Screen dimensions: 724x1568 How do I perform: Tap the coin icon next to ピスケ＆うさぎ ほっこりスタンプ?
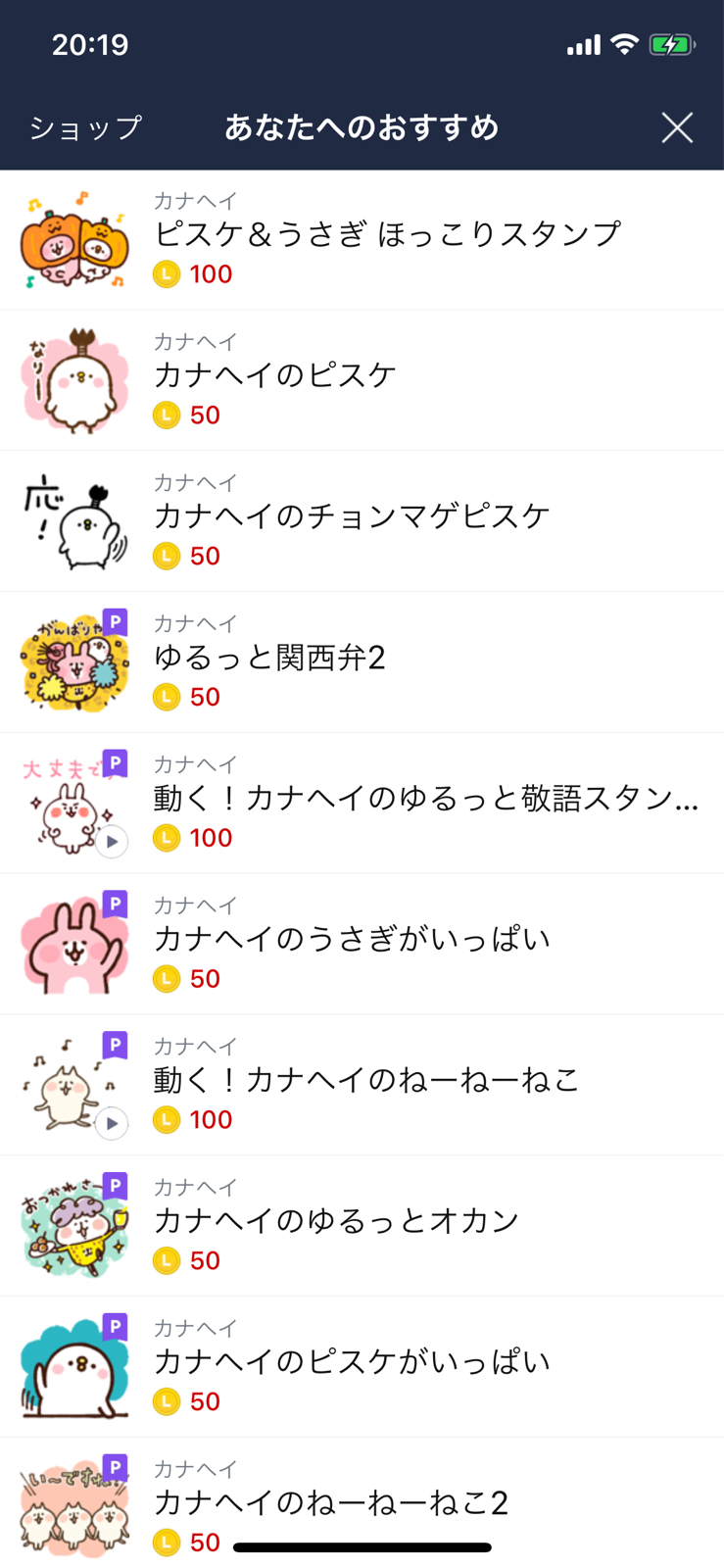[x=168, y=274]
